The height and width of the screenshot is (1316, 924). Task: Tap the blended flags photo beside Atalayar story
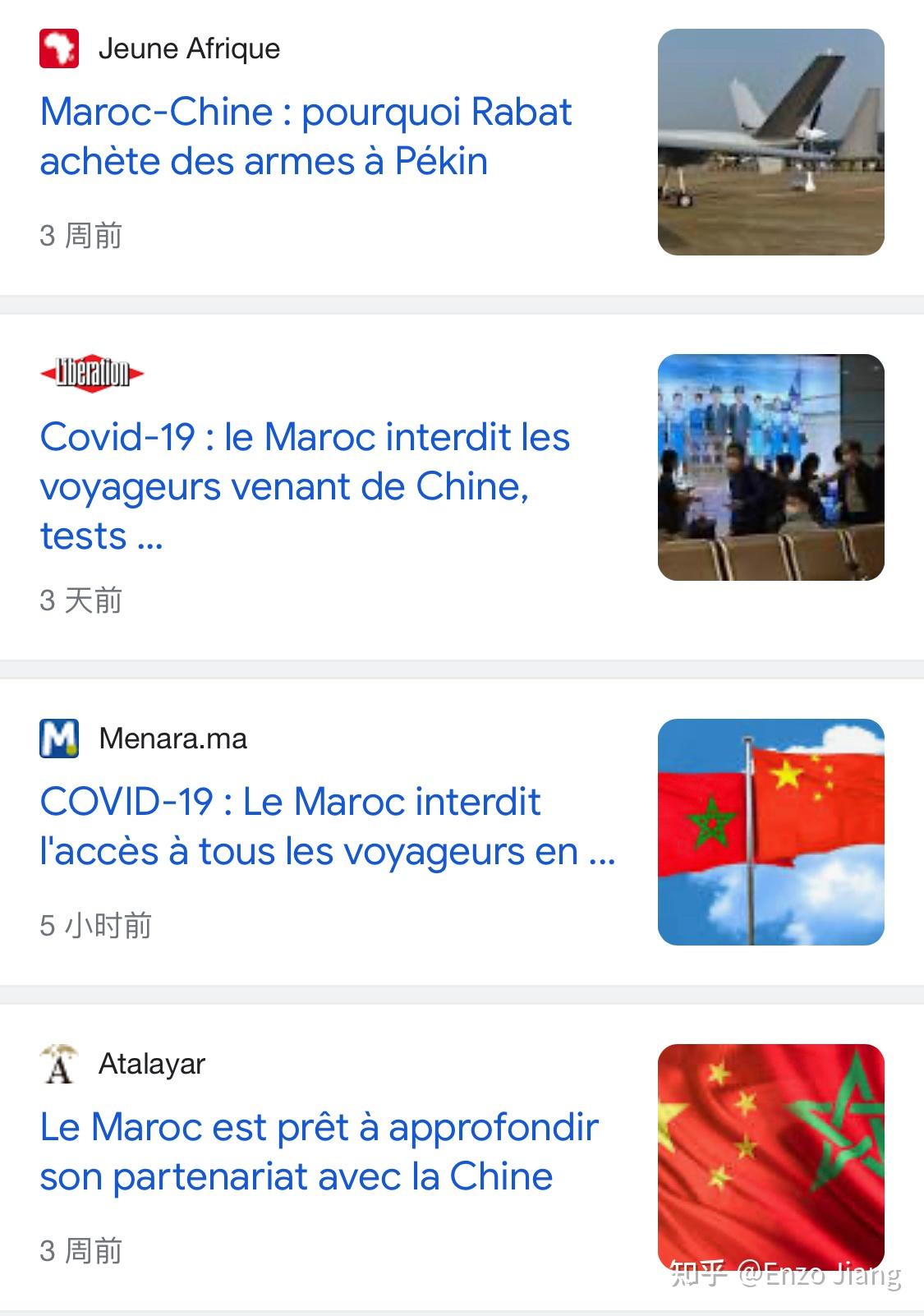(x=770, y=1156)
